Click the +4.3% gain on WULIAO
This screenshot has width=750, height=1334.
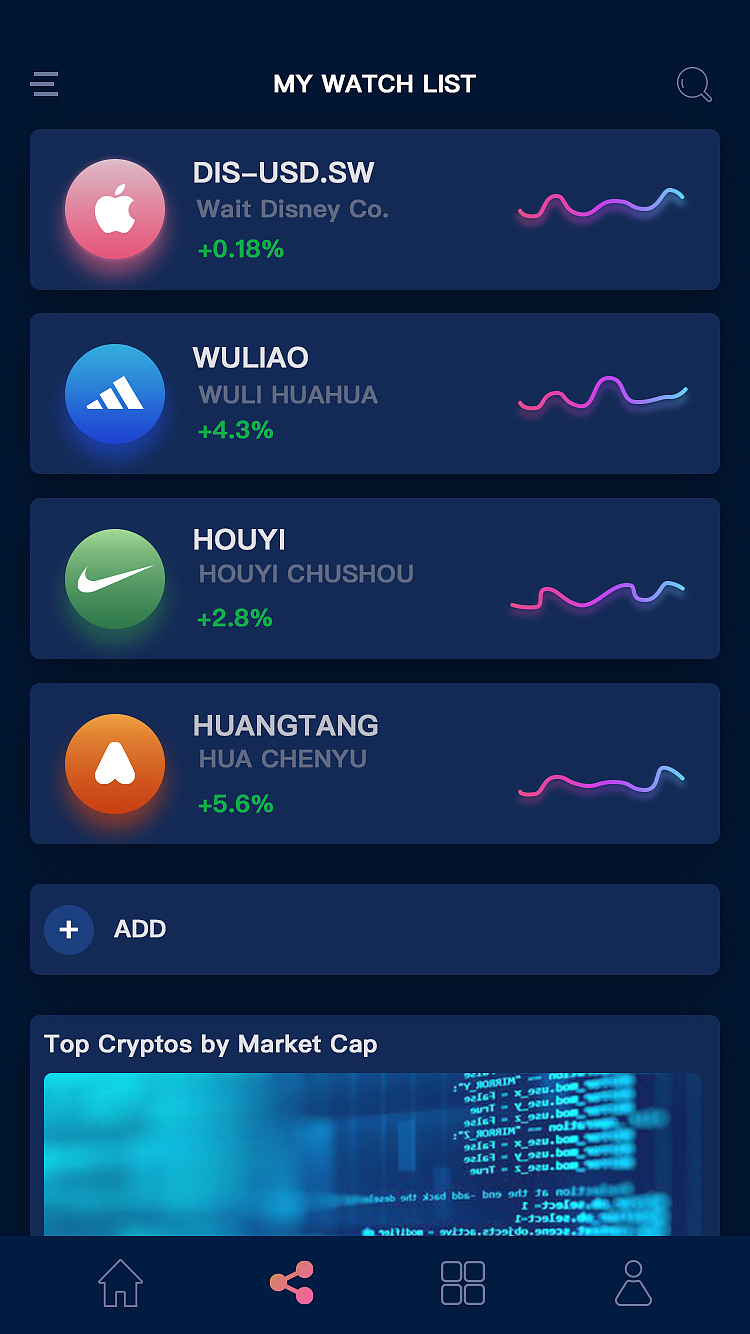(235, 430)
